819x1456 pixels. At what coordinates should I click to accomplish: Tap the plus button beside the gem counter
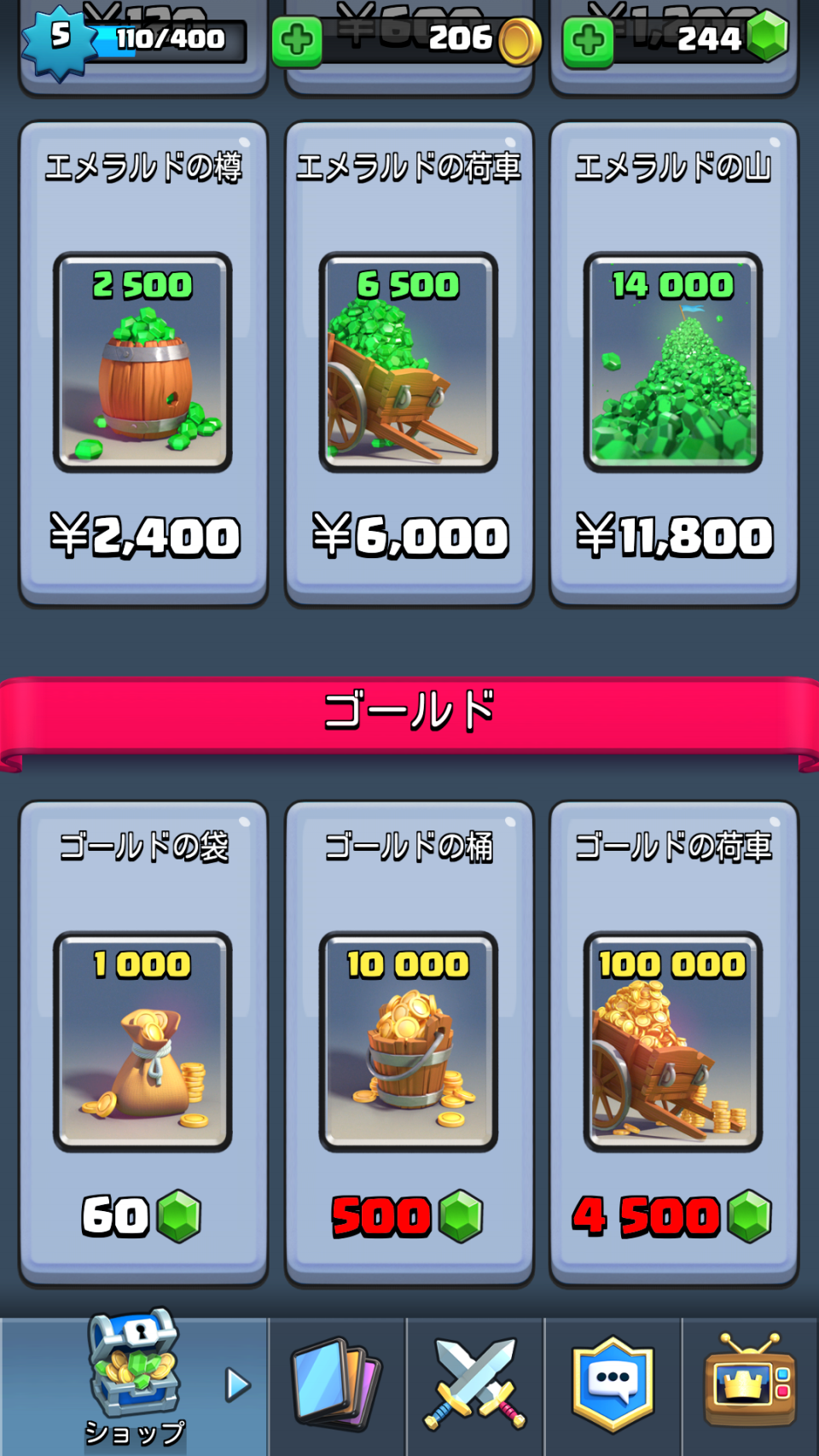tap(588, 40)
